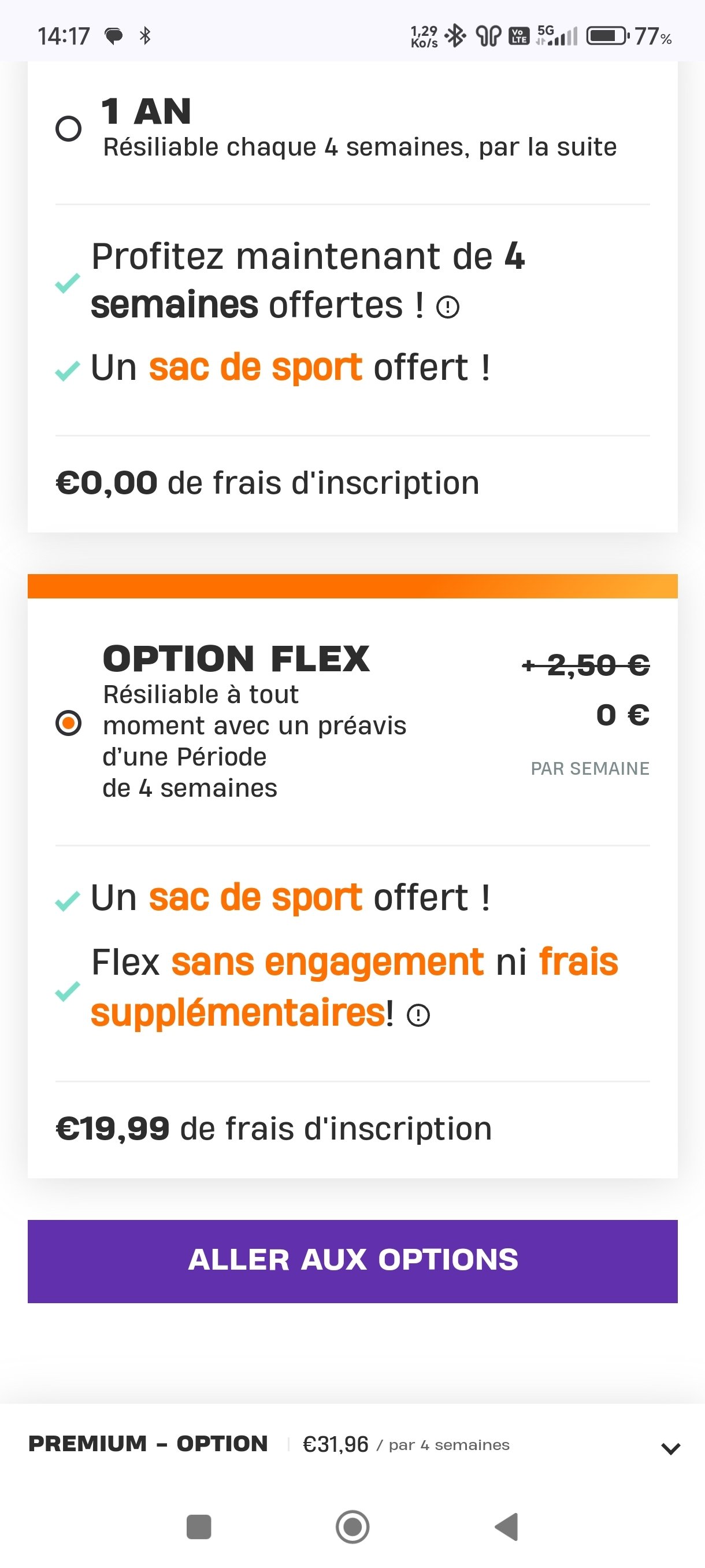Image resolution: width=705 pixels, height=1568 pixels.
Task: Open info icon next to 4 semaines offertes
Action: pos(448,307)
